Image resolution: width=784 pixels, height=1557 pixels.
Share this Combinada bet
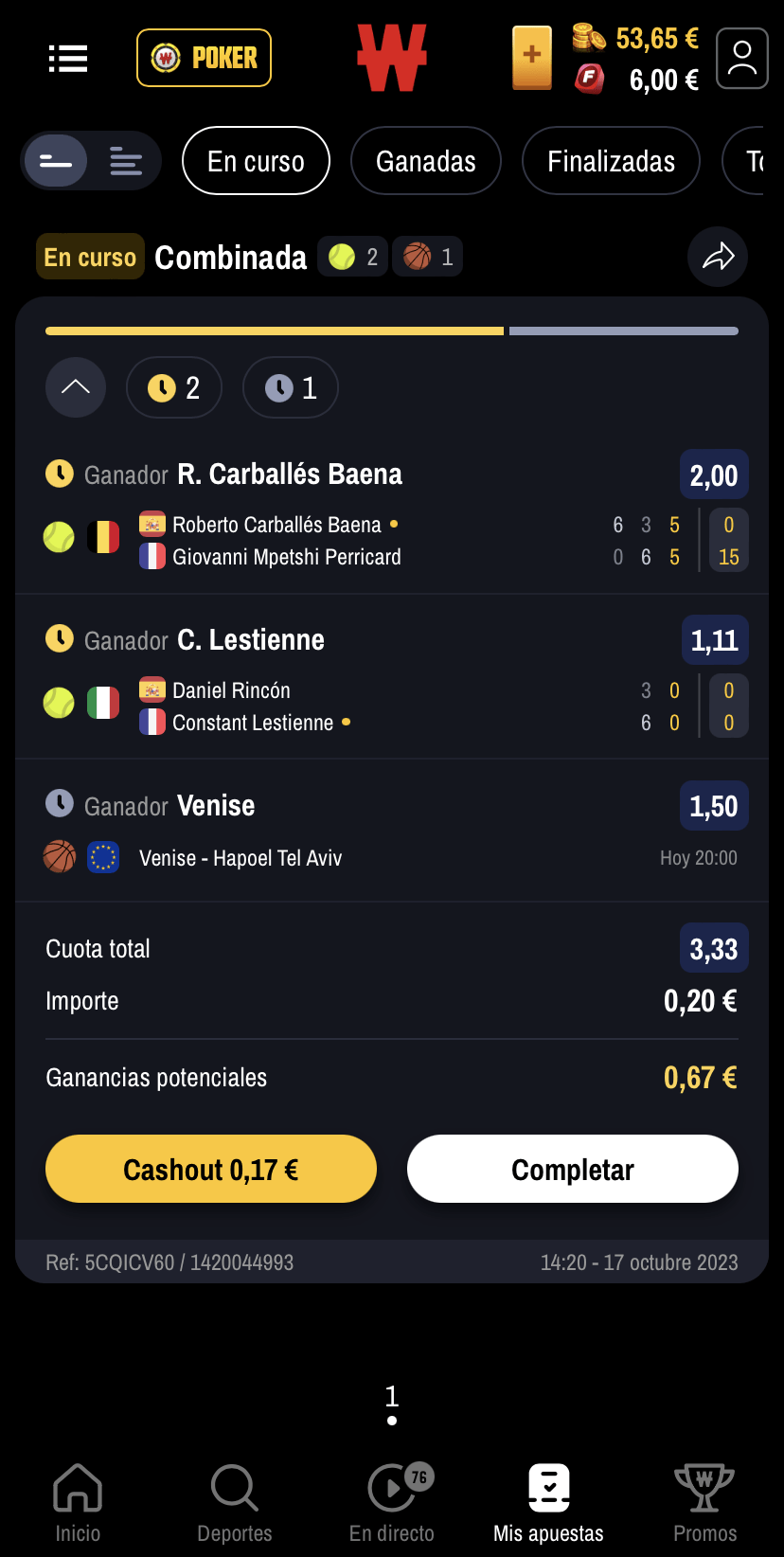click(718, 257)
